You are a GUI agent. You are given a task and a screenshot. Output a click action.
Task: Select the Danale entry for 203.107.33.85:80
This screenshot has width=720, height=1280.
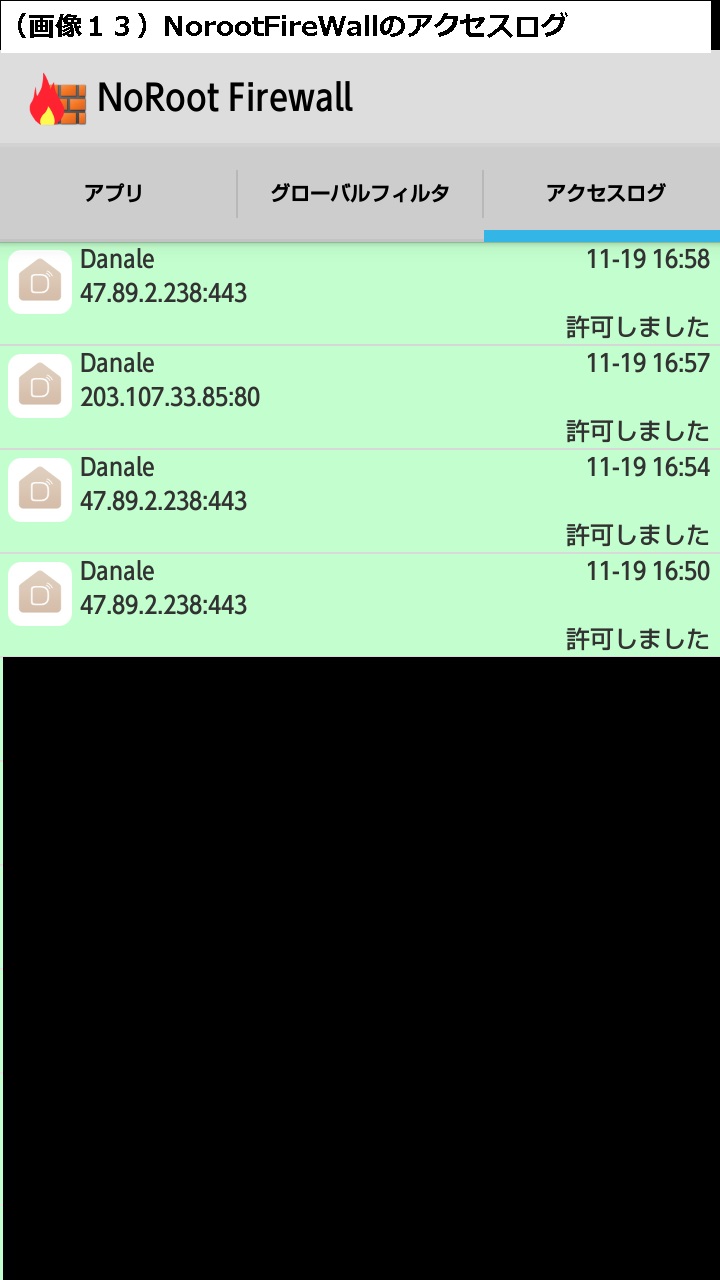point(360,398)
